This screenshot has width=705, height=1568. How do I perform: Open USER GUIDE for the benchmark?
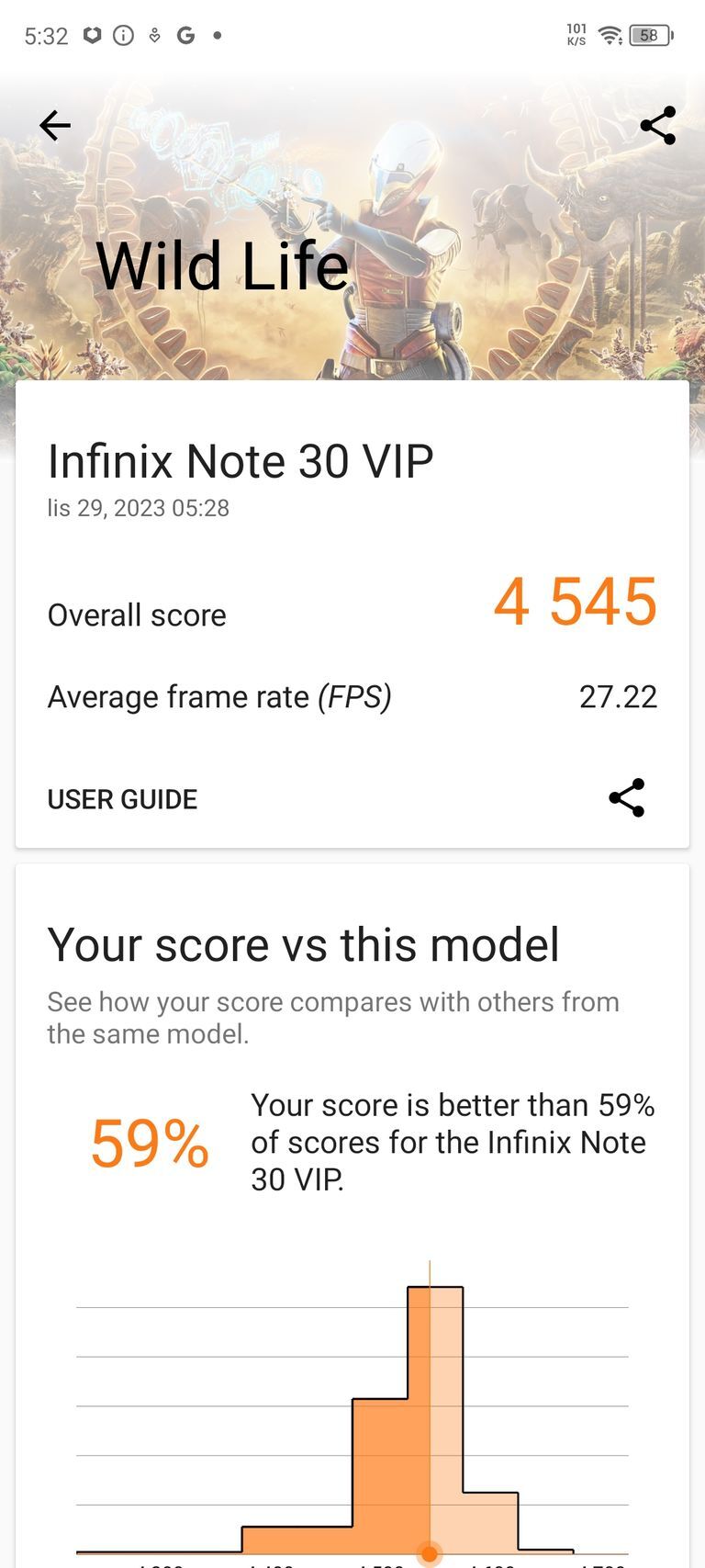[x=123, y=799]
